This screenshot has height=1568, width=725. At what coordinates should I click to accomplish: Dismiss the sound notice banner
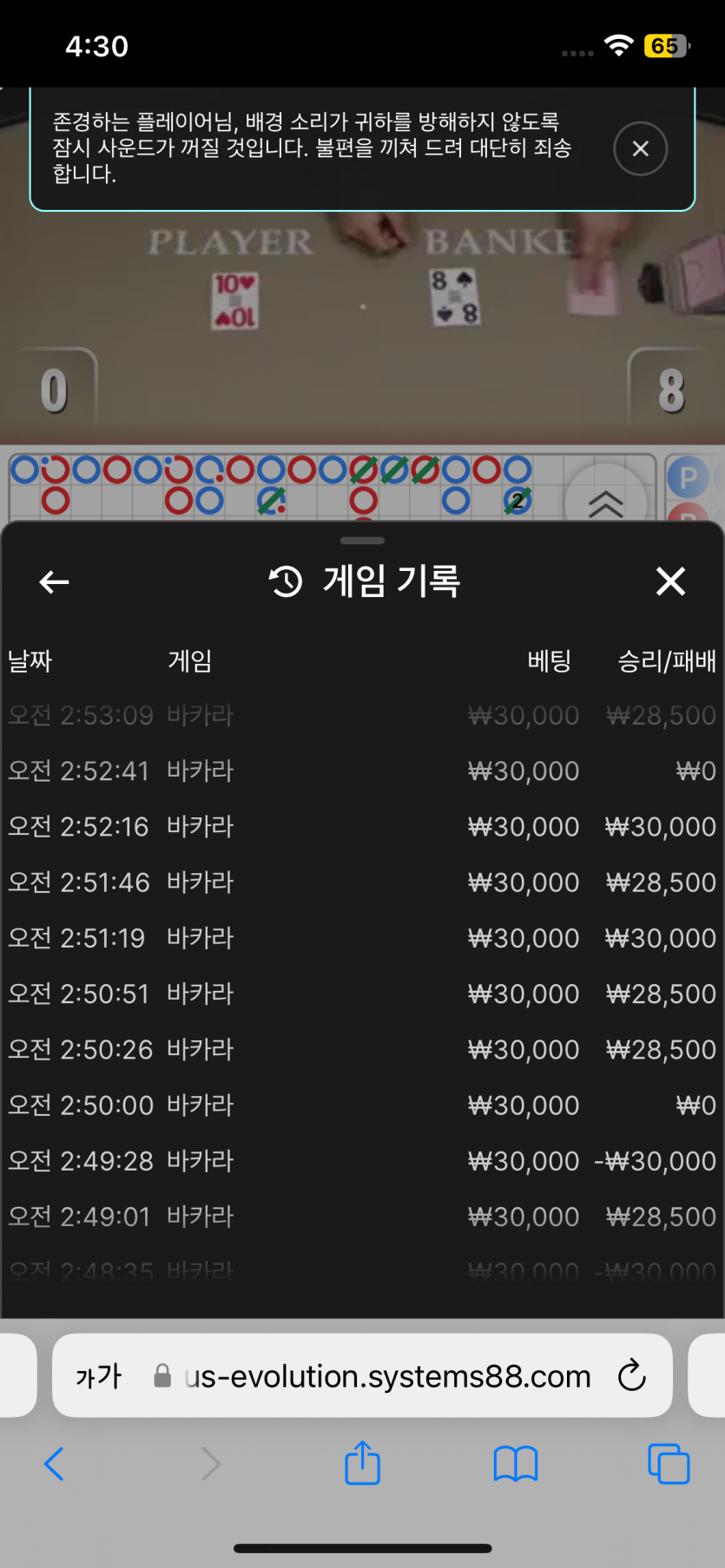640,149
